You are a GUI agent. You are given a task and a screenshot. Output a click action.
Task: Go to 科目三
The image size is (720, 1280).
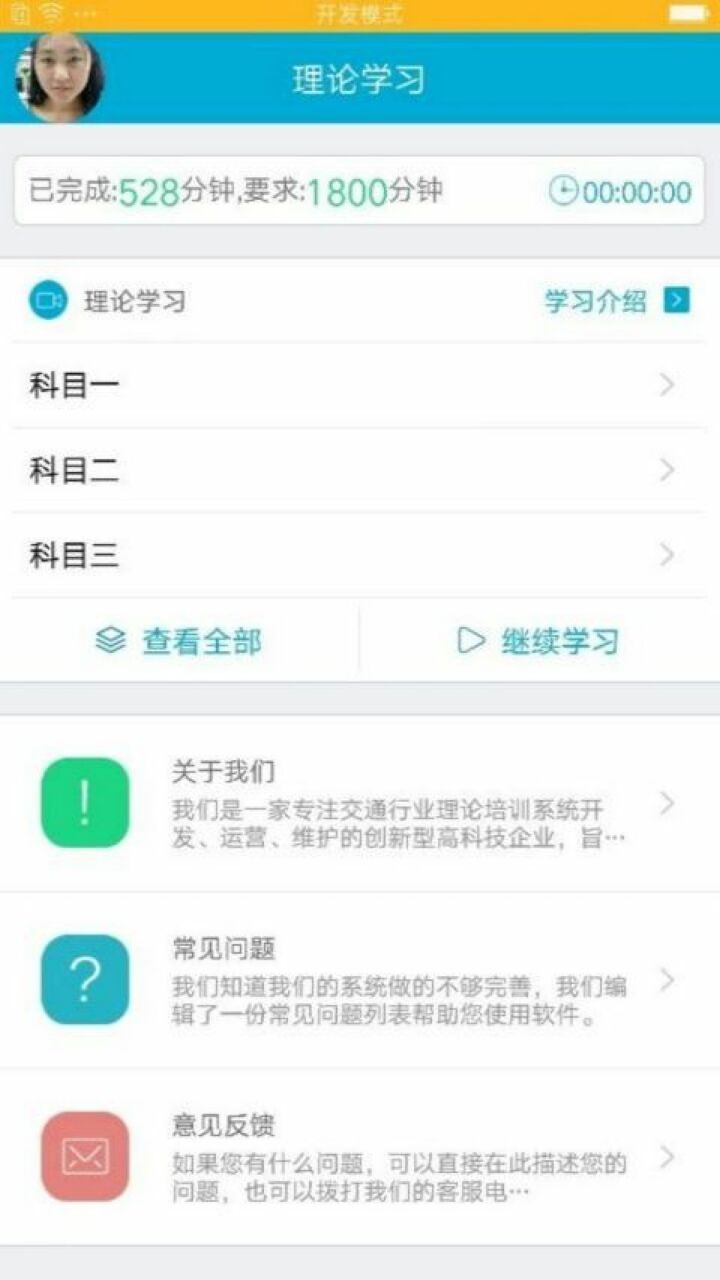360,555
